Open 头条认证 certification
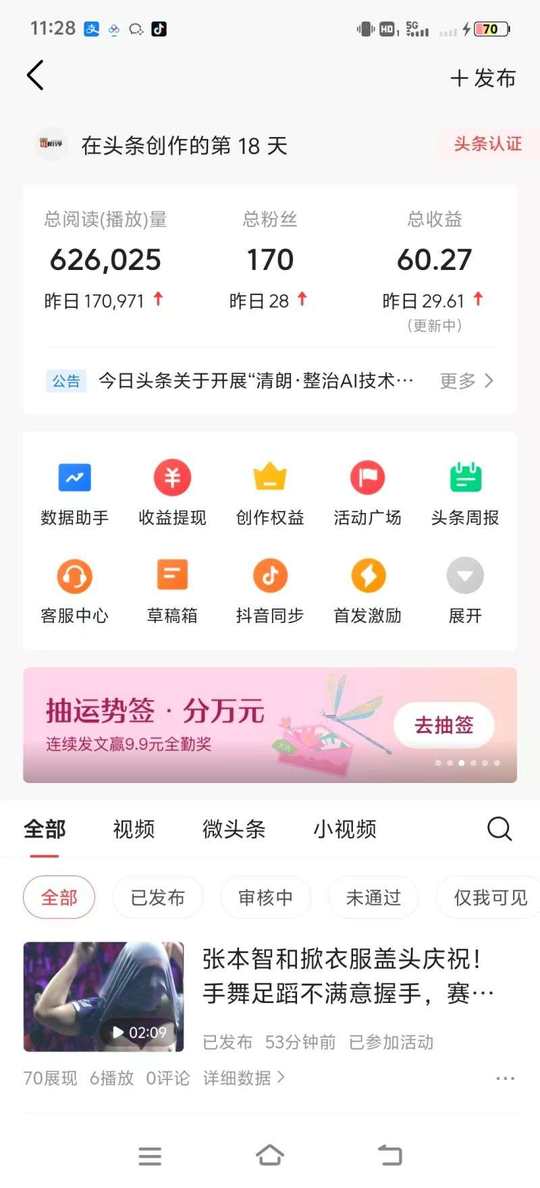The width and height of the screenshot is (540, 1188). pyautogui.click(x=488, y=144)
